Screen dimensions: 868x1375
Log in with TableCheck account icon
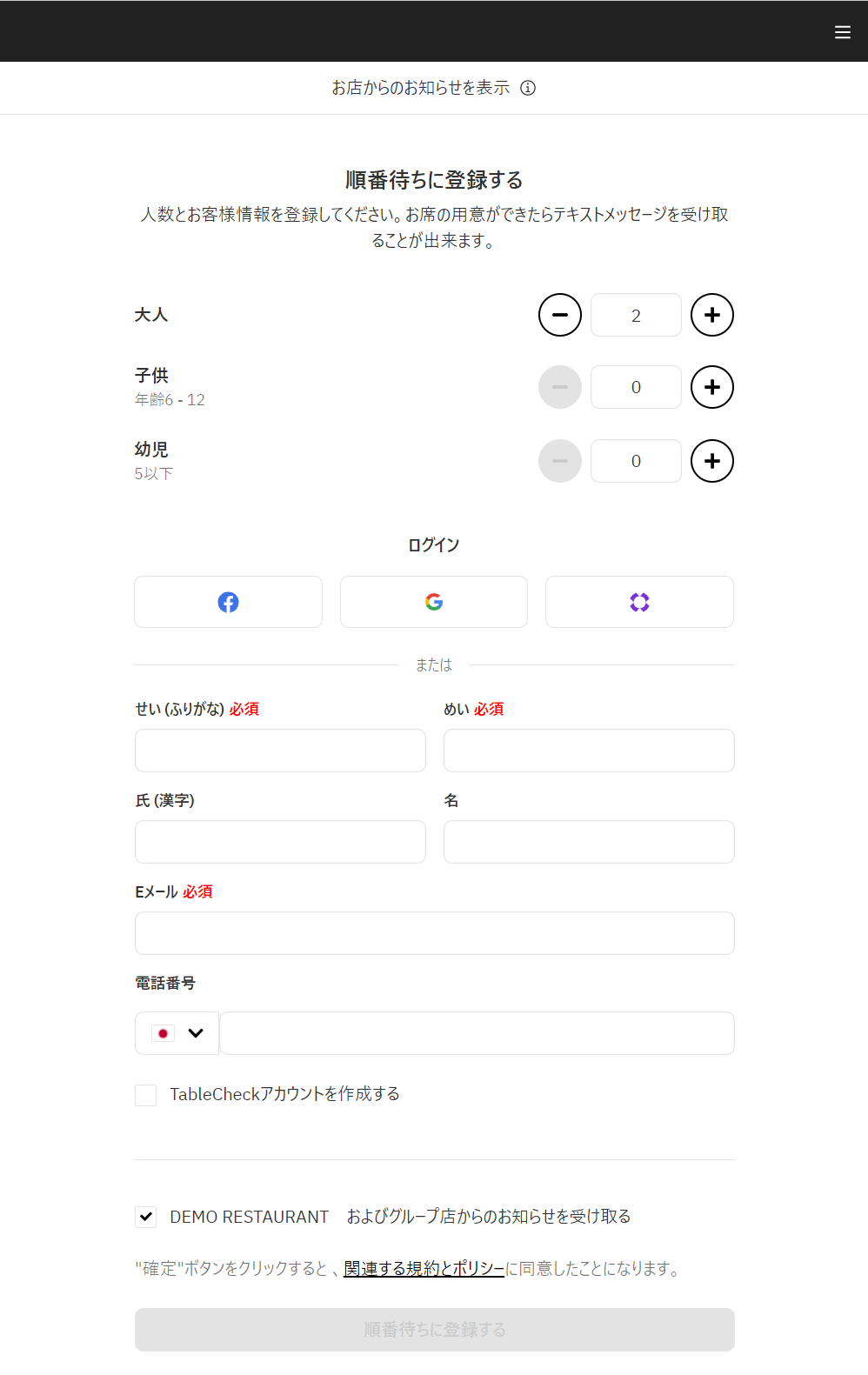639,602
